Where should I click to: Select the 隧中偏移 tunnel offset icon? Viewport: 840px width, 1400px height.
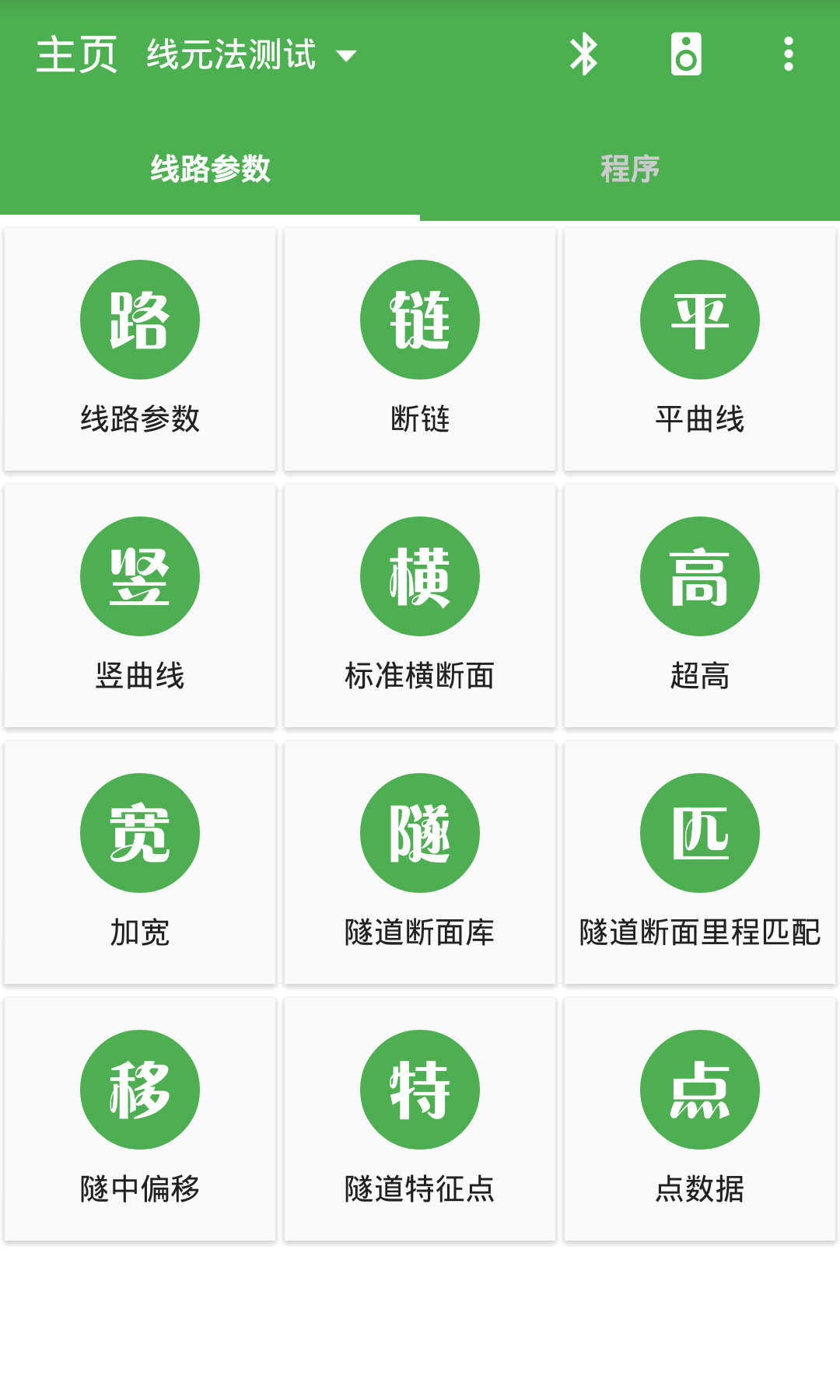[140, 1089]
